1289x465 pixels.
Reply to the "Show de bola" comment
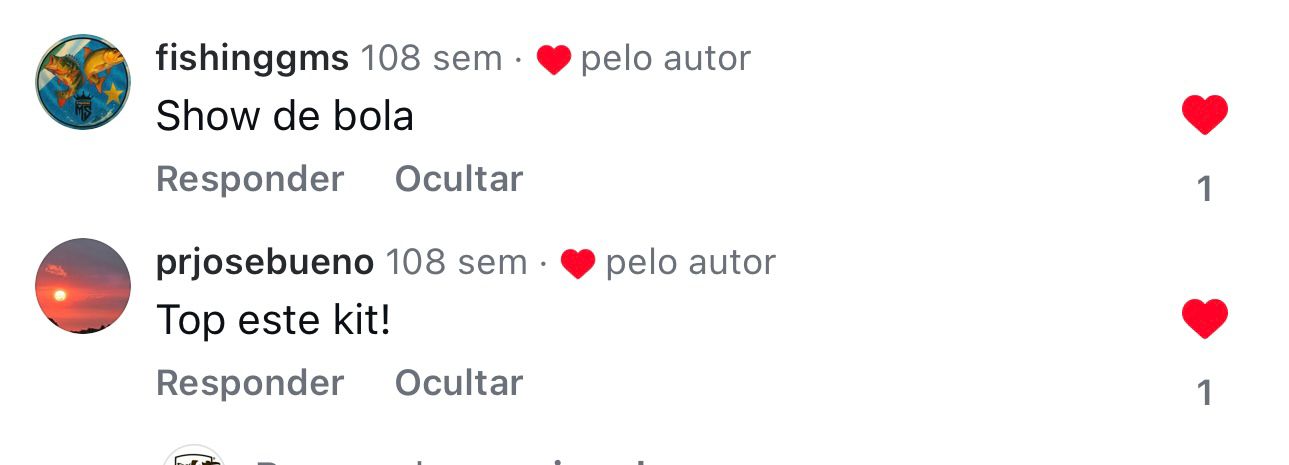250,179
